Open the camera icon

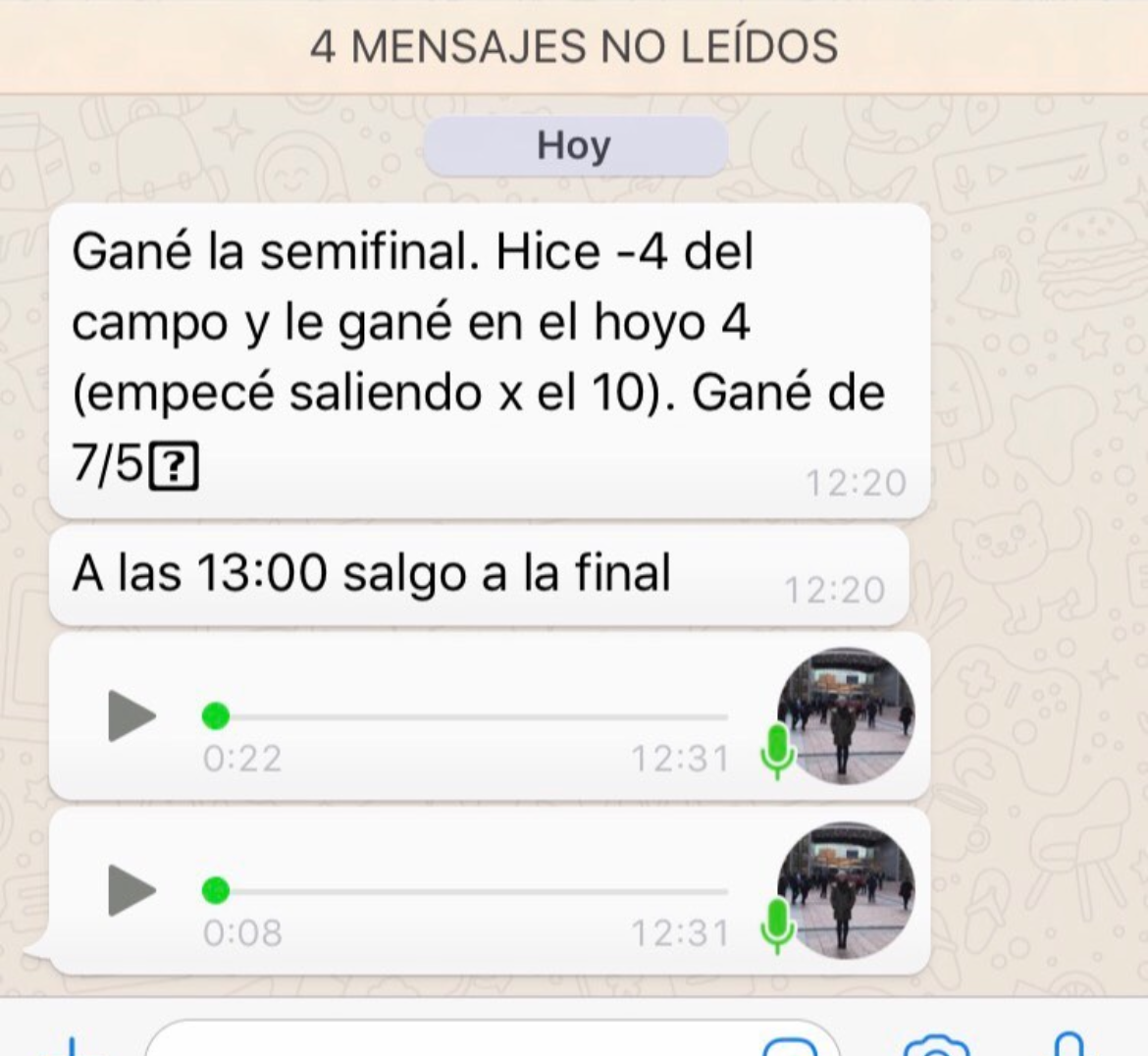pyautogui.click(x=935, y=1046)
